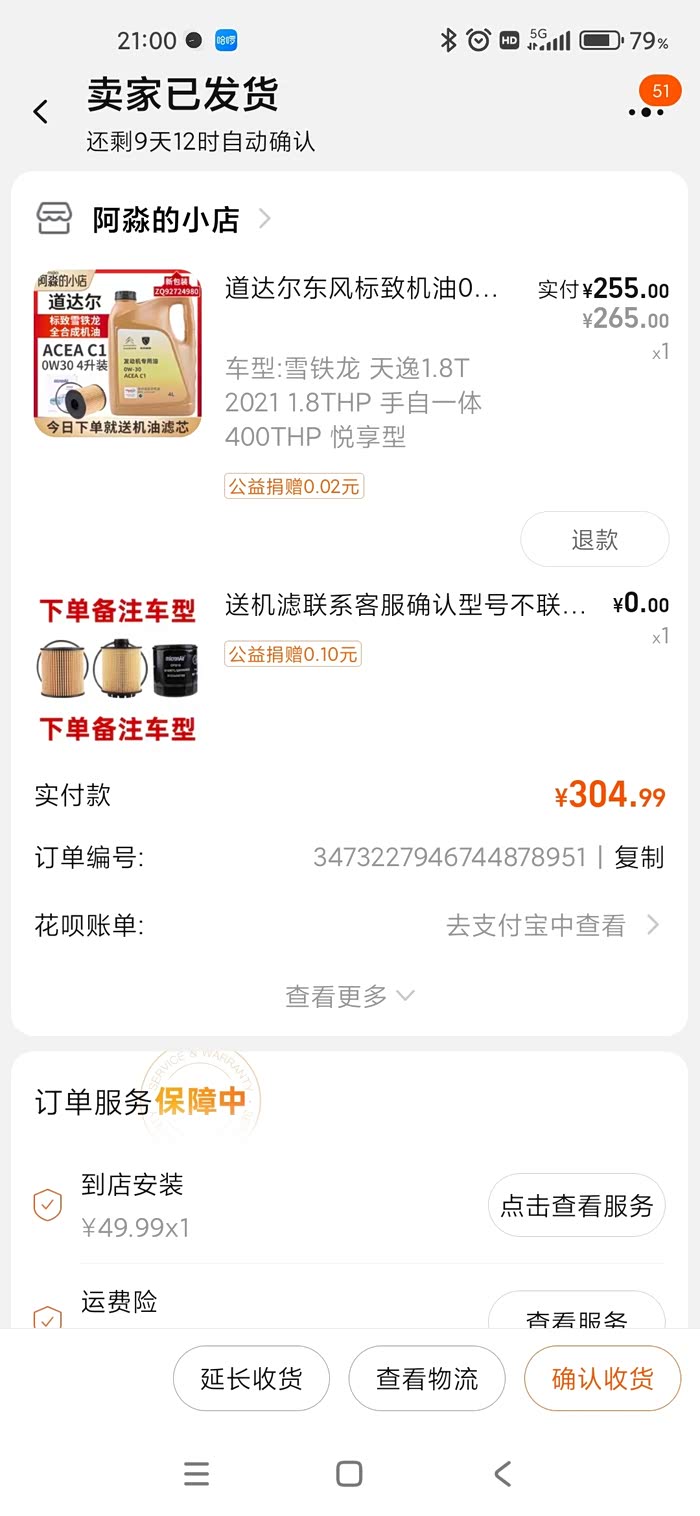Open the 道达尔东风标致机油 product item
Screen dimensions: 700x1516
coord(361,289)
